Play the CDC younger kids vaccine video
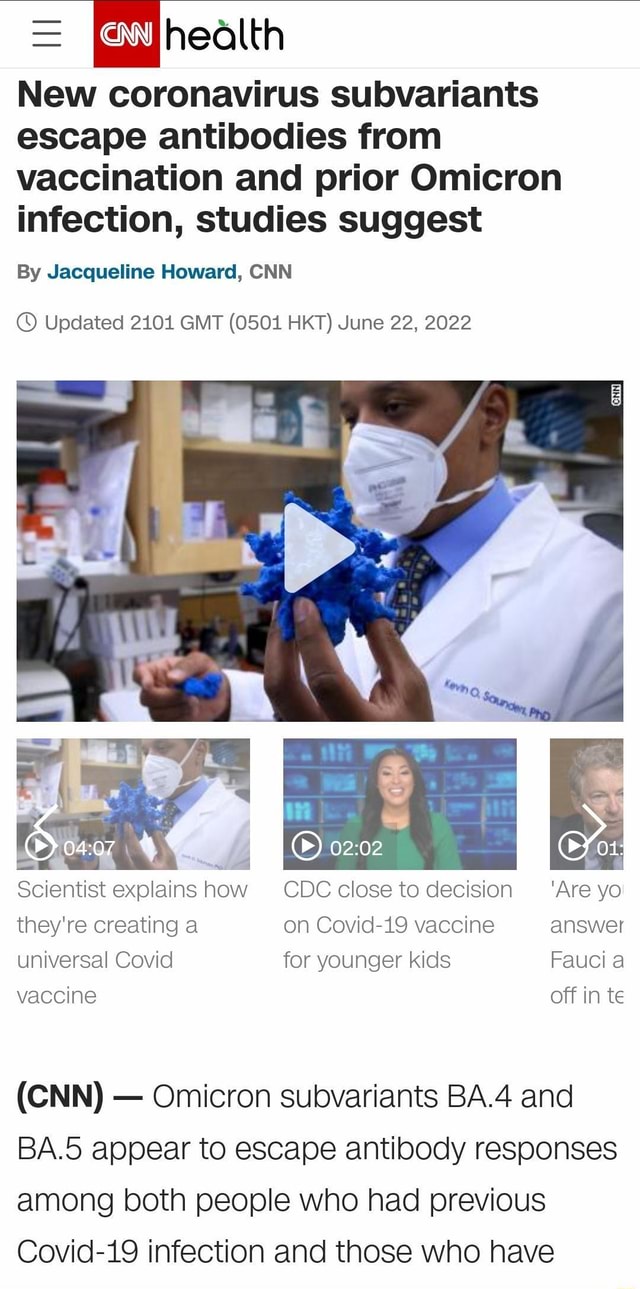The width and height of the screenshot is (640, 1289). (x=399, y=804)
